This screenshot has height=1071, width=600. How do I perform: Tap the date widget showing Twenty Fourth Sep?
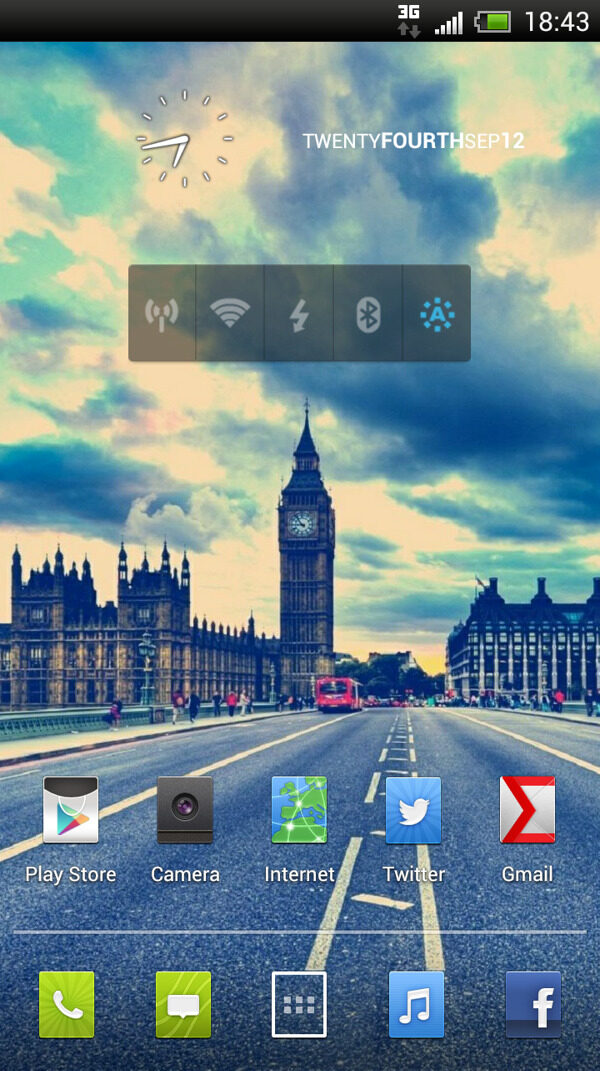click(413, 141)
